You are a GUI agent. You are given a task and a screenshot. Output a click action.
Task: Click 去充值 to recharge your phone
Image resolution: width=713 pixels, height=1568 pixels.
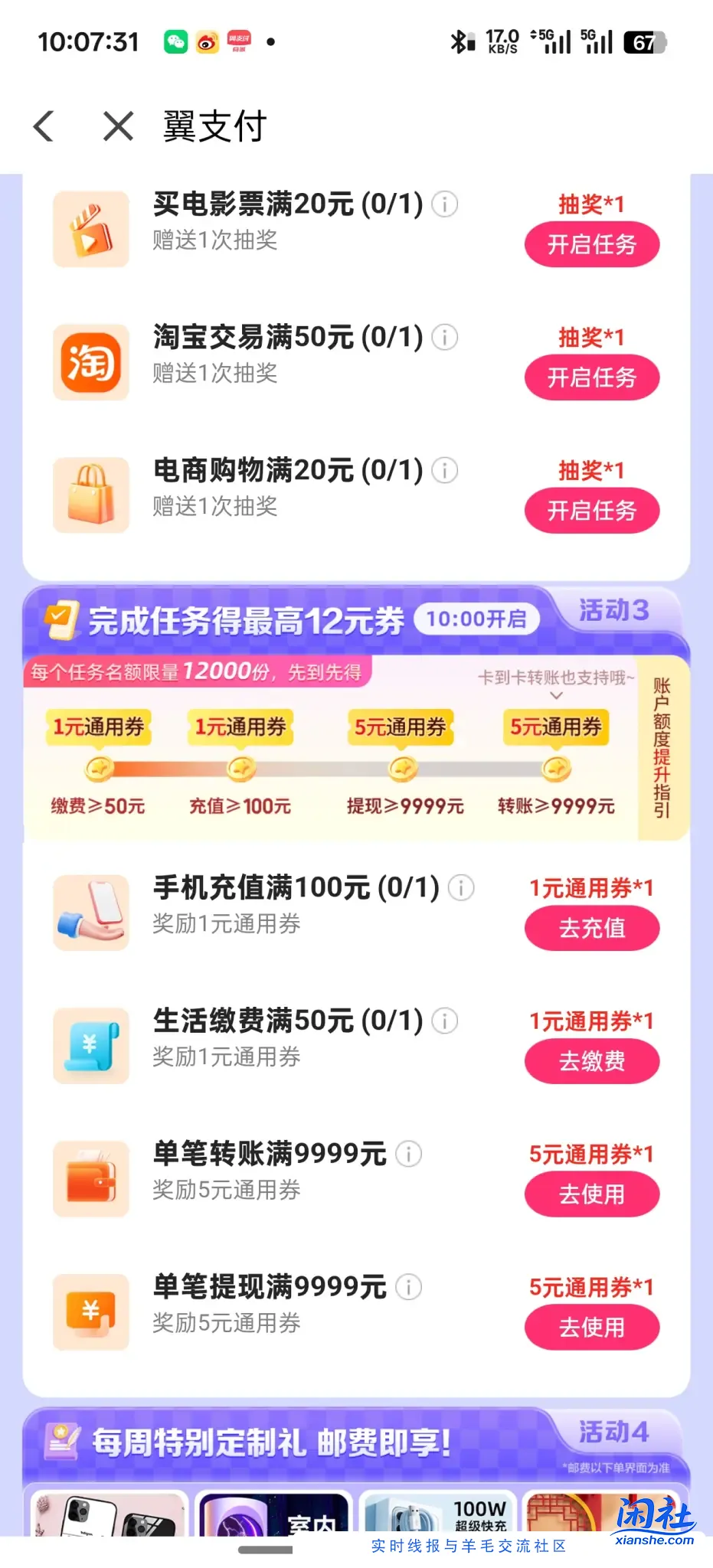[592, 928]
